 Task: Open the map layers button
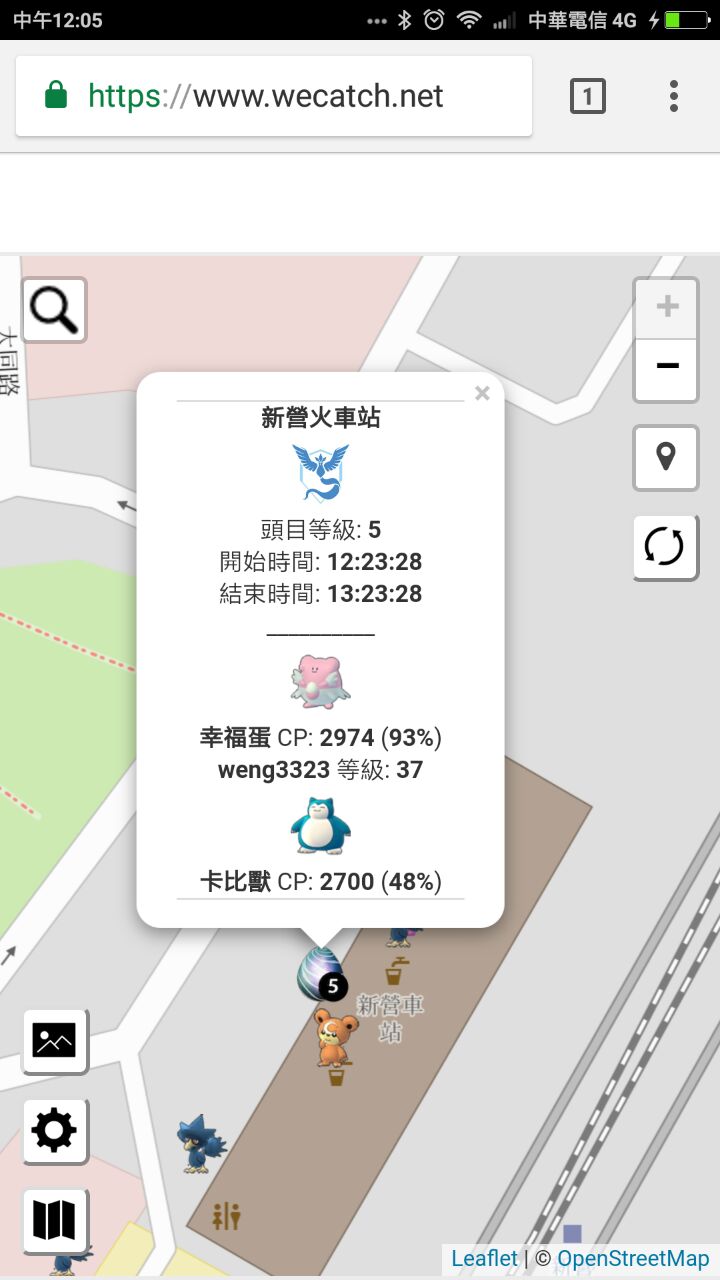coord(54,1220)
